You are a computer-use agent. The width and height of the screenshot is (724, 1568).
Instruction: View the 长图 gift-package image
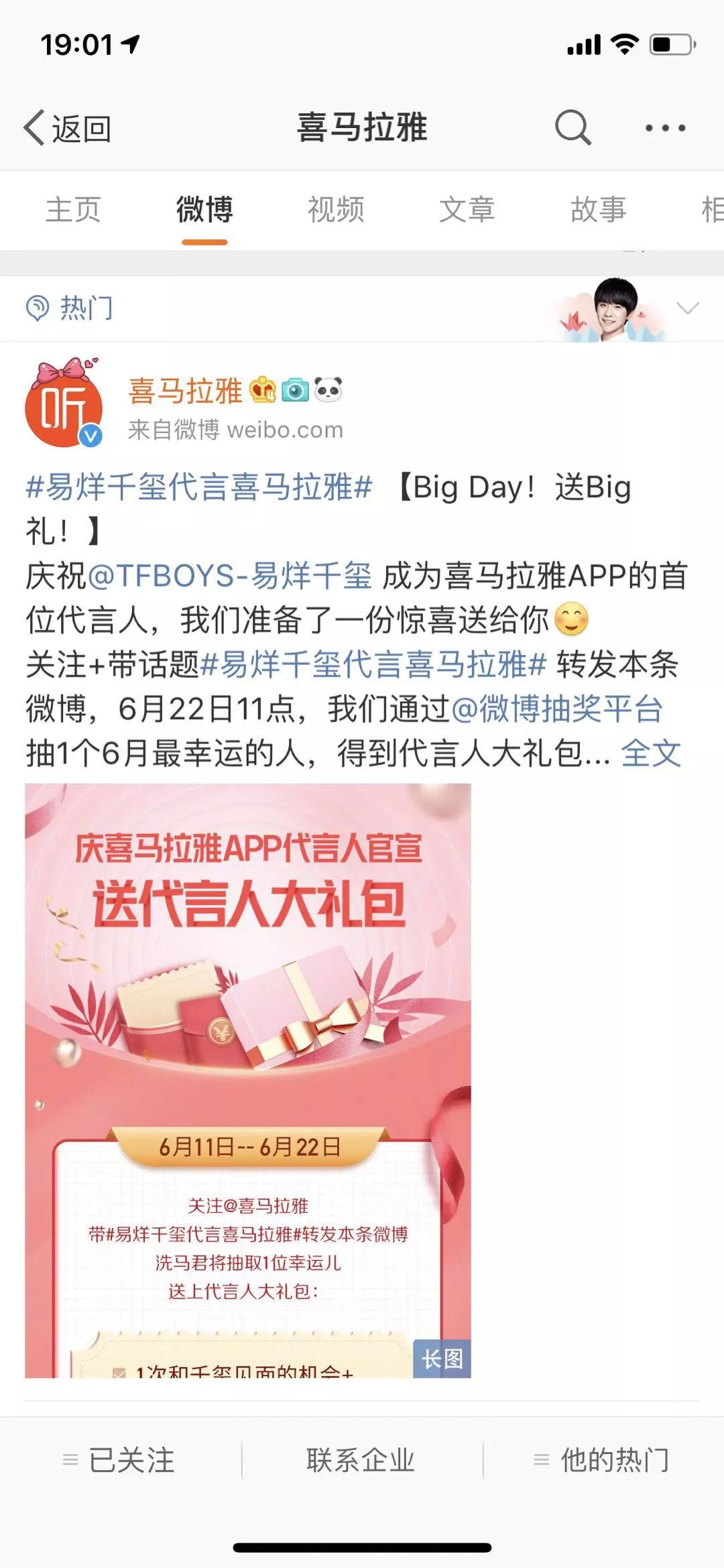point(248,1079)
